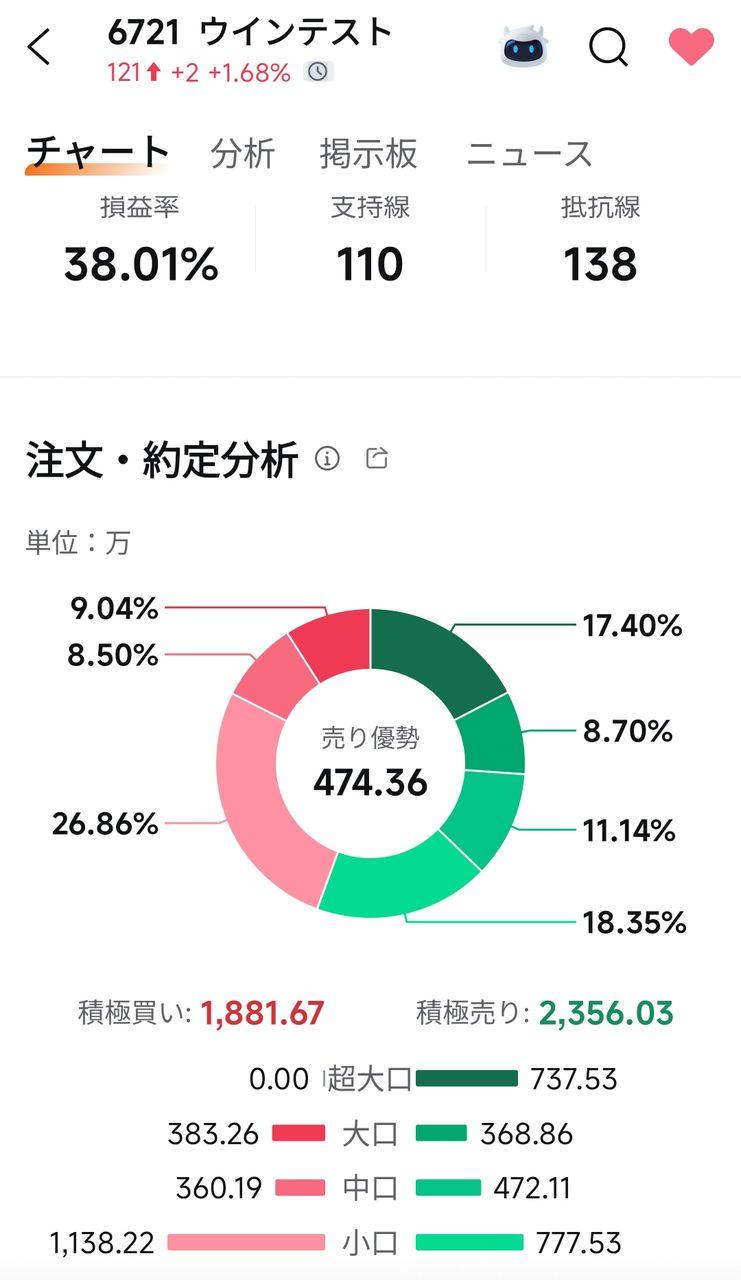Image resolution: width=741 pixels, height=1280 pixels.
Task: Tap the share icon beside 注文・約定分析
Action: point(377,457)
